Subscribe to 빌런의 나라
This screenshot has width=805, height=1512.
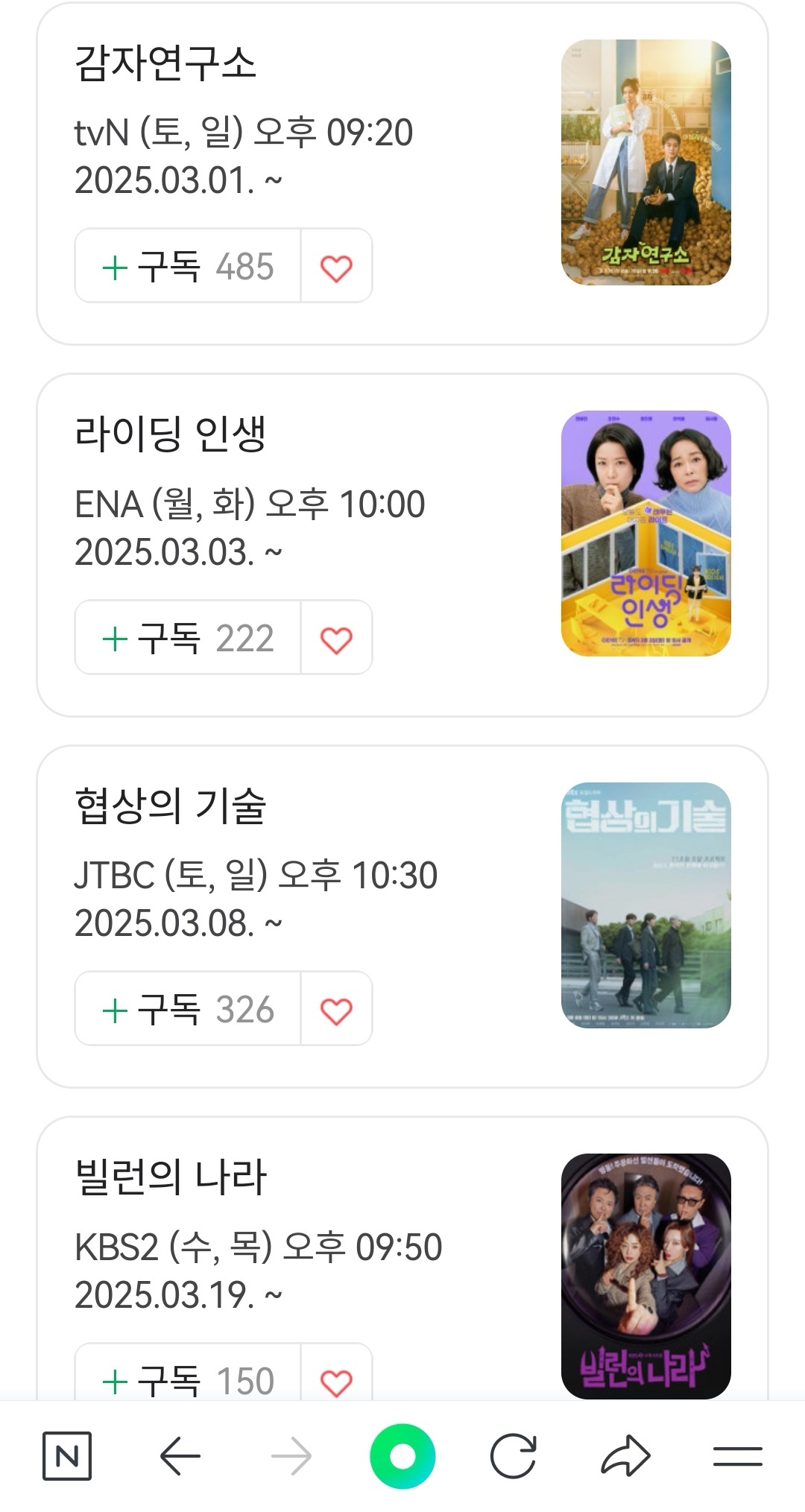[188, 1373]
